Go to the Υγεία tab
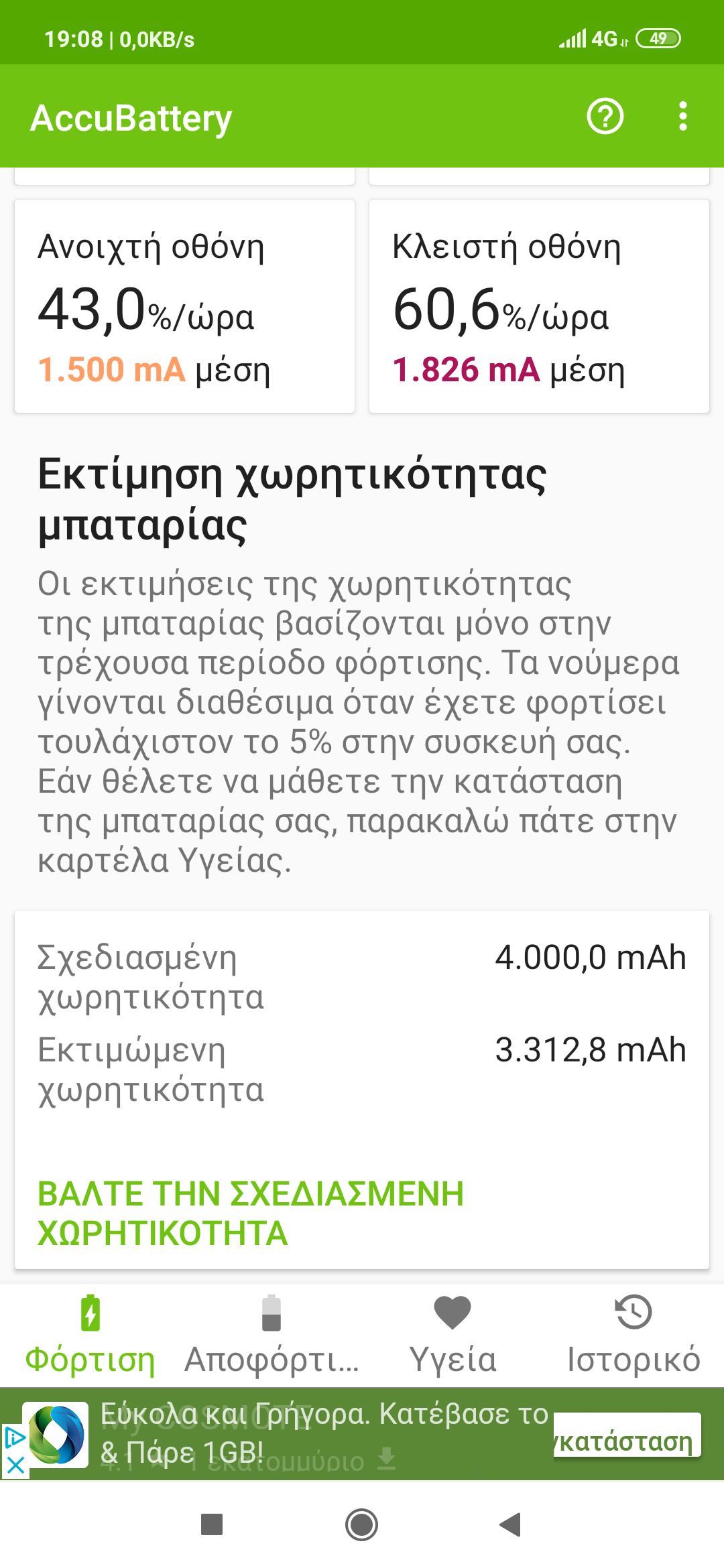The image size is (724, 1568). [452, 1335]
